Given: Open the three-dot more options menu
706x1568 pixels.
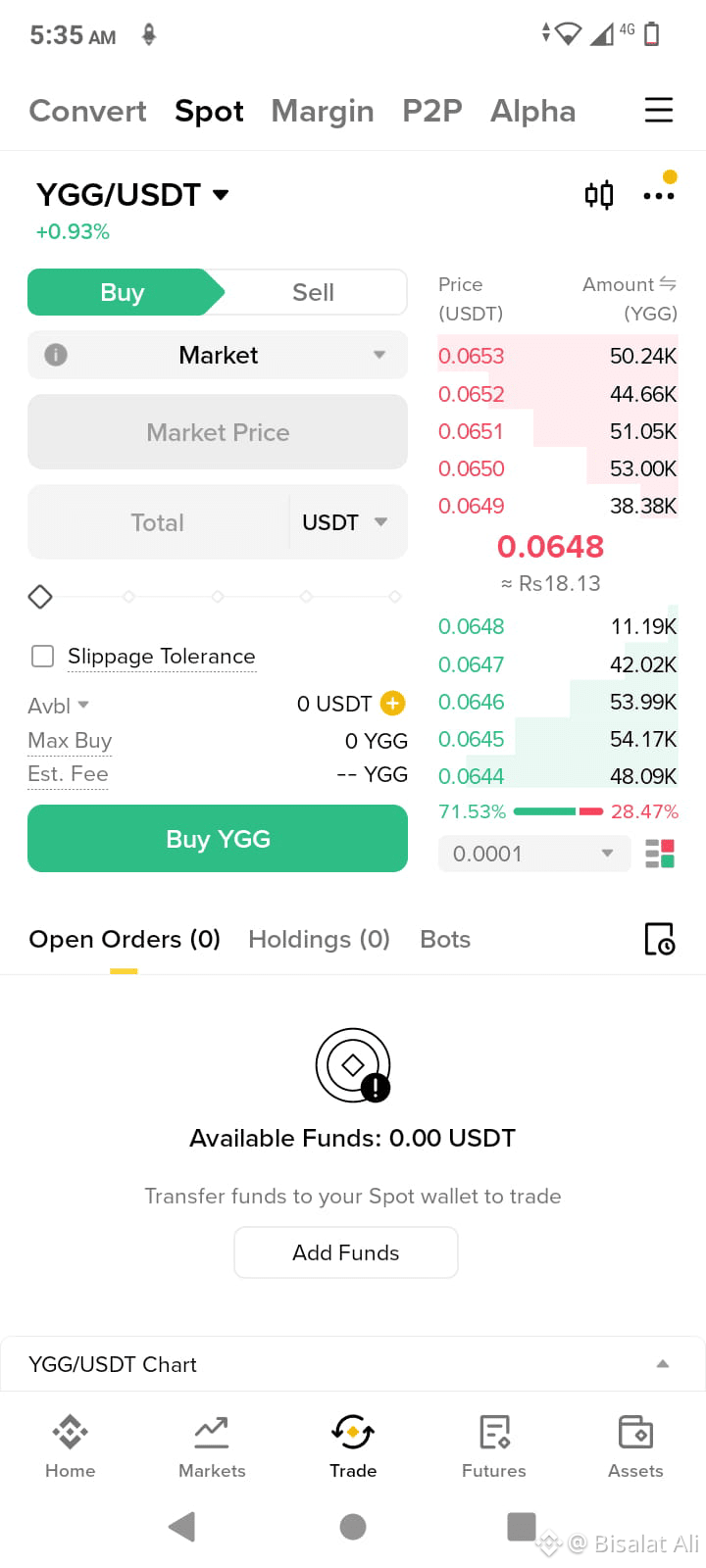Looking at the screenshot, I should (x=657, y=196).
